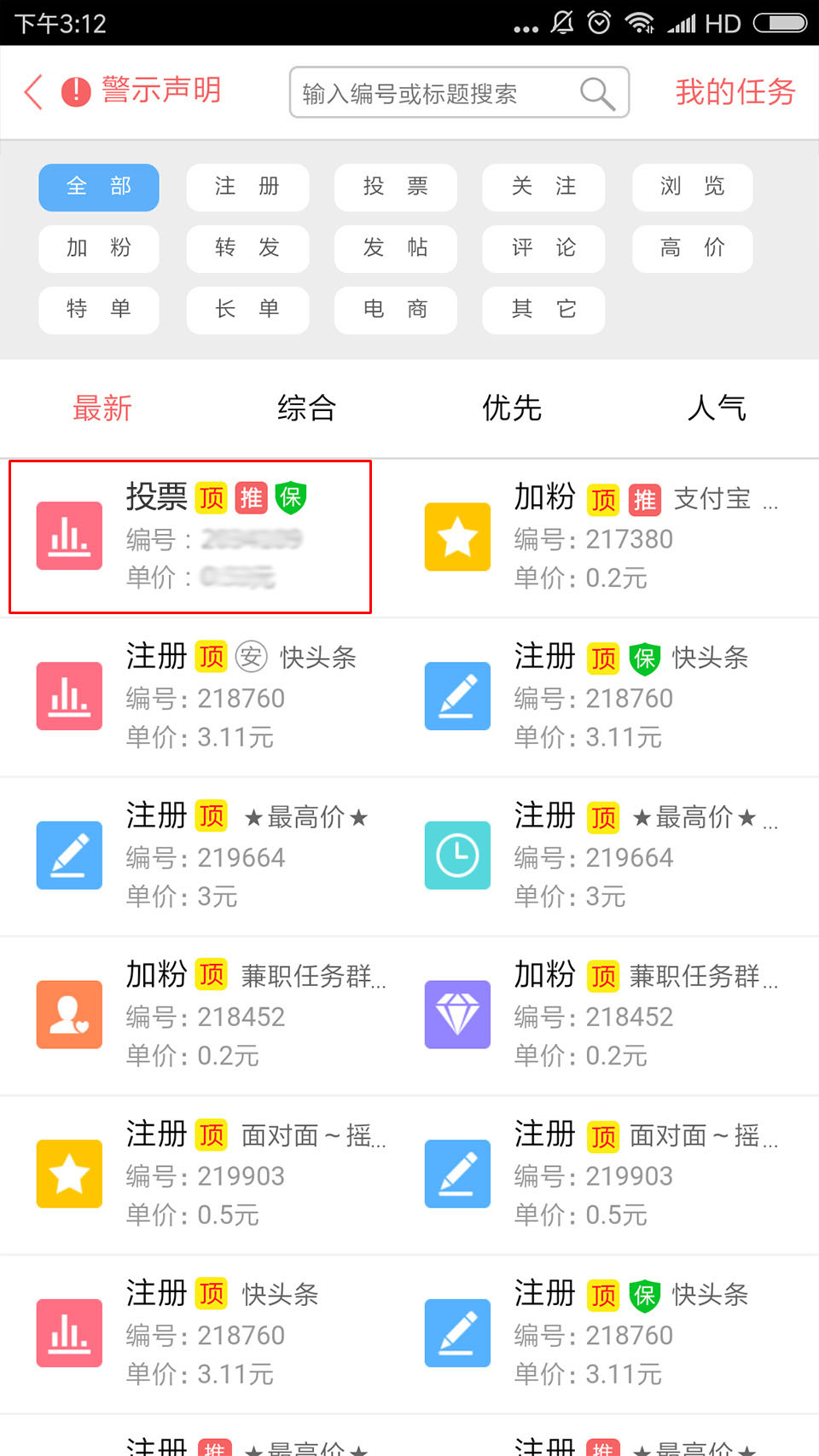This screenshot has width=819, height=1456.
Task: Switch to the 人气 tab
Action: [x=717, y=409]
